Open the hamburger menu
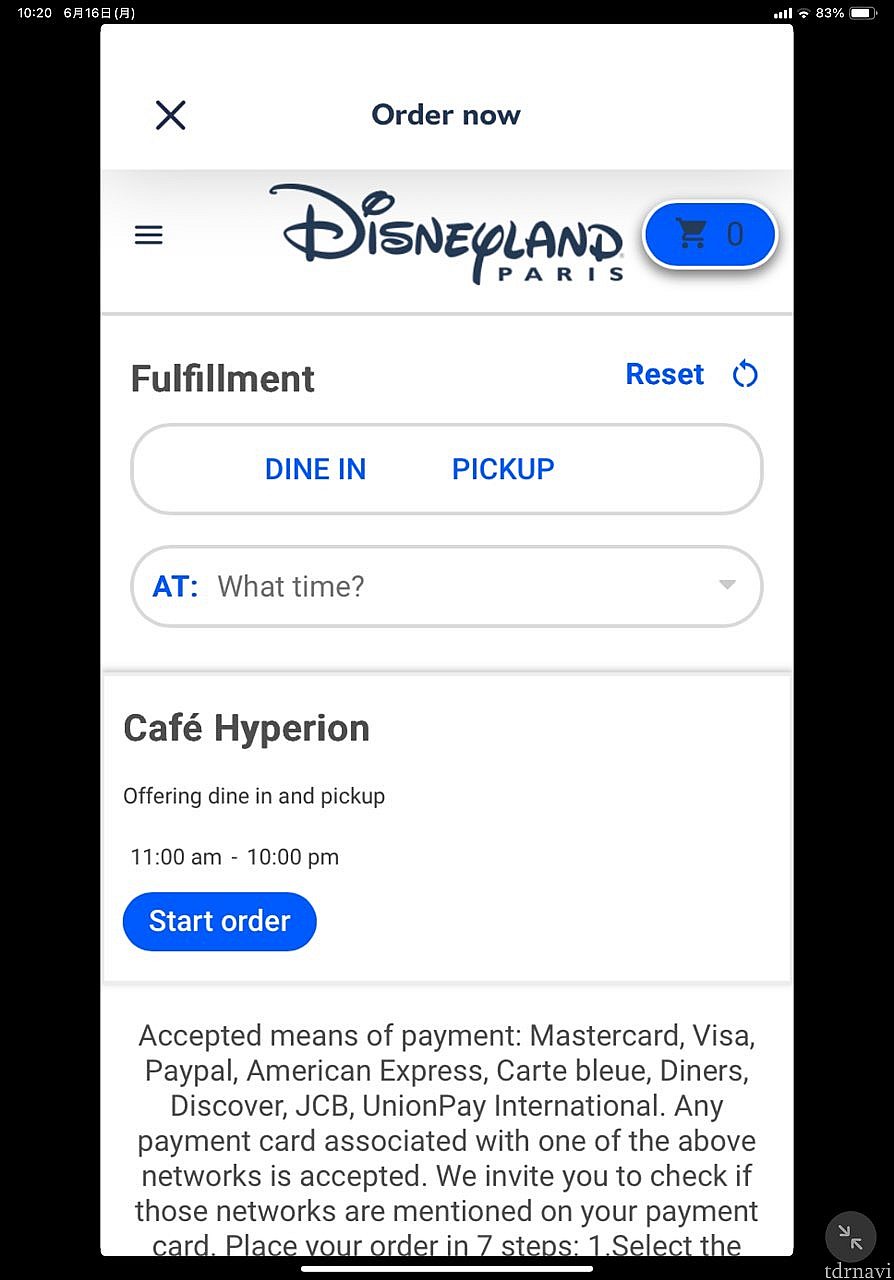The width and height of the screenshot is (894, 1280). click(149, 236)
